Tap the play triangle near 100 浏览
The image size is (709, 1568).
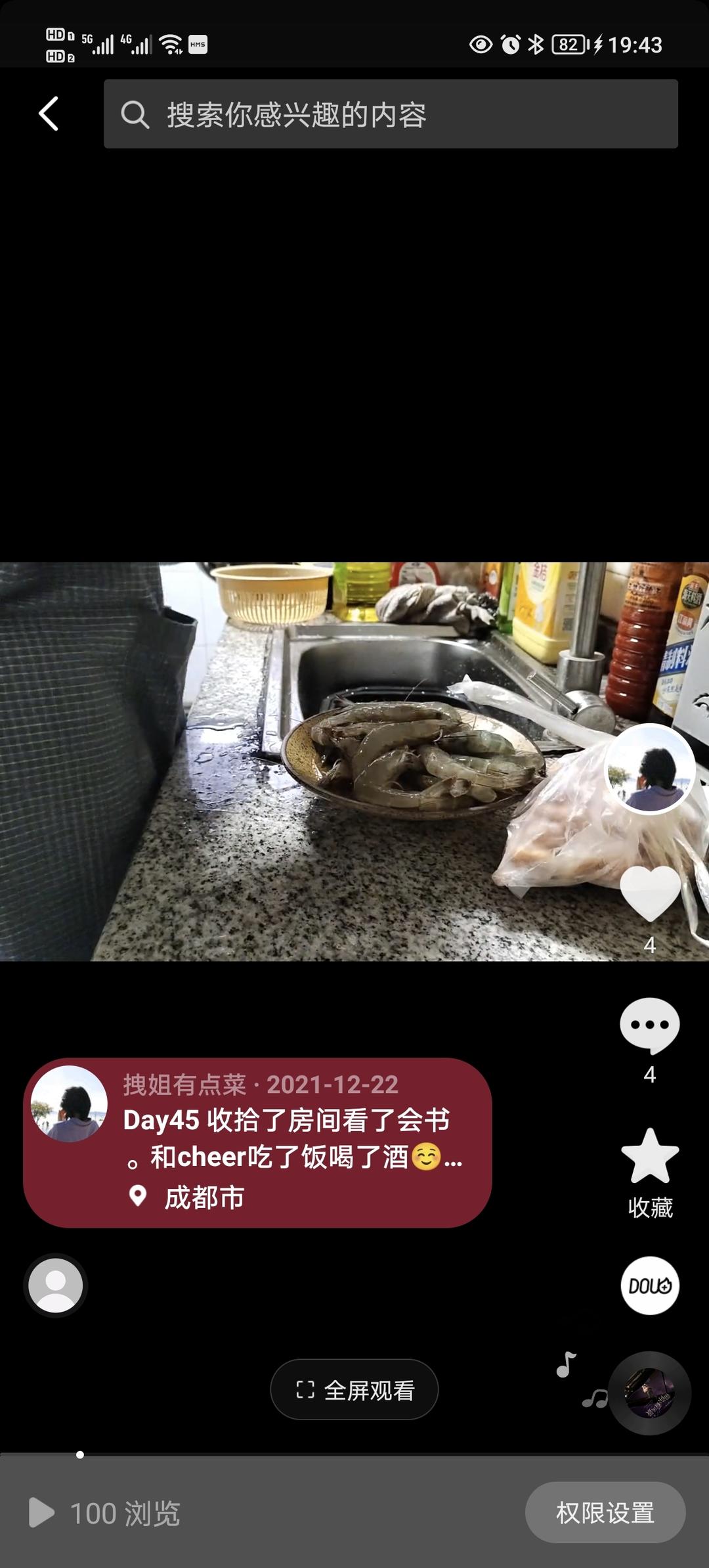click(41, 1513)
